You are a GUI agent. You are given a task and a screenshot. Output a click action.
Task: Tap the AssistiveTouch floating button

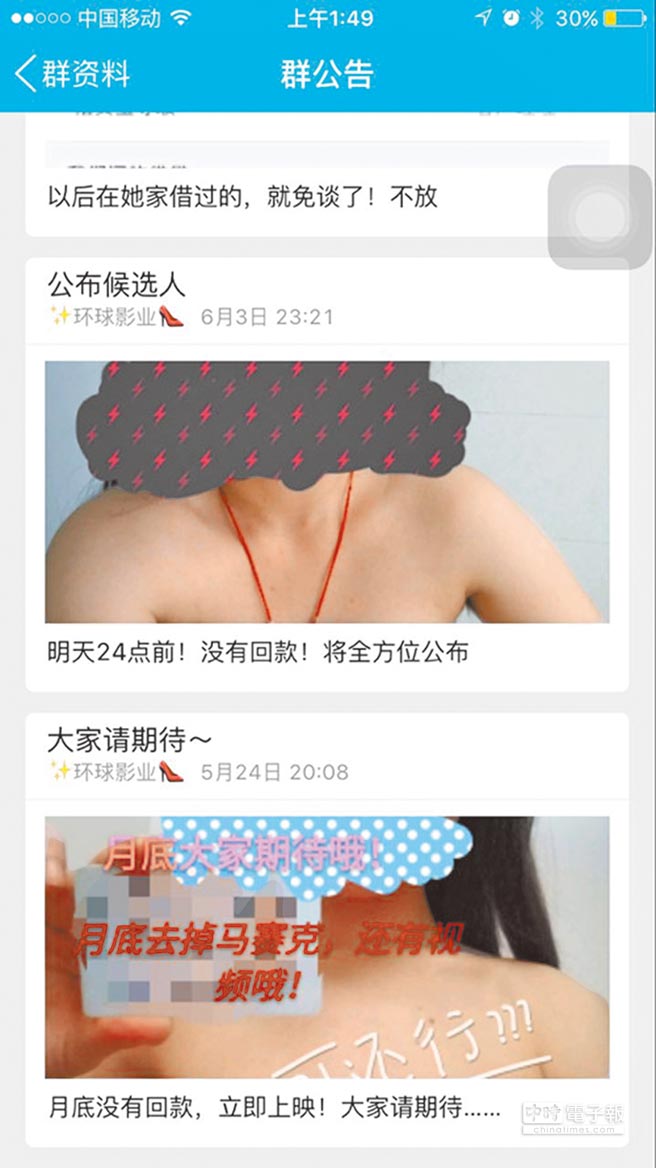click(x=599, y=216)
